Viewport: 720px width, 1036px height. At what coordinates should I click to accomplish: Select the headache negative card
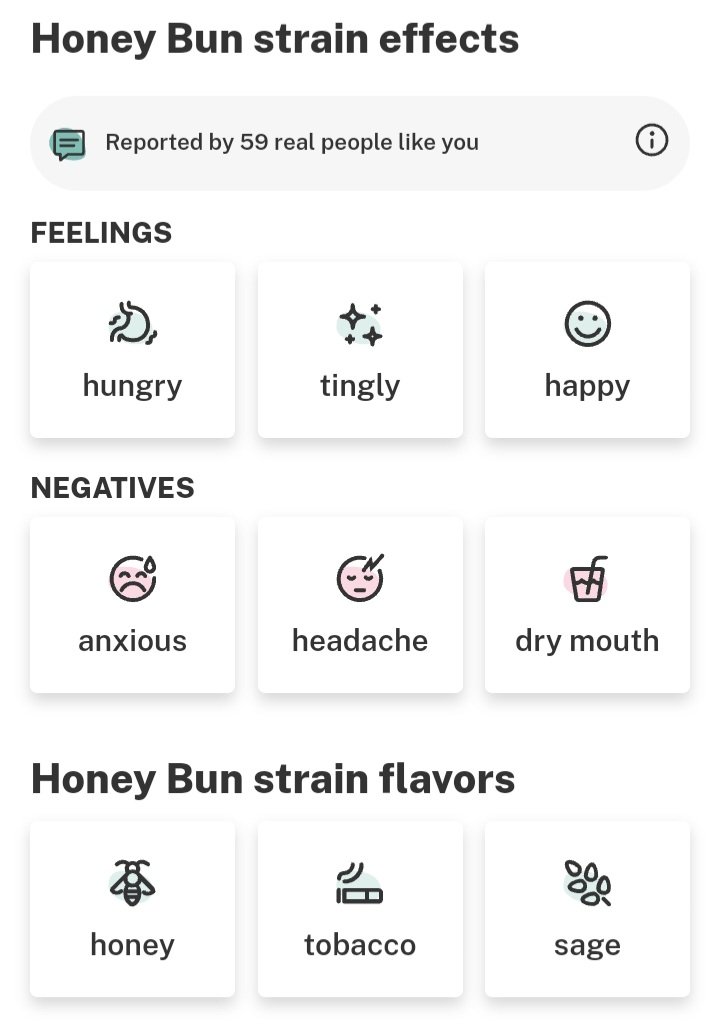360,605
